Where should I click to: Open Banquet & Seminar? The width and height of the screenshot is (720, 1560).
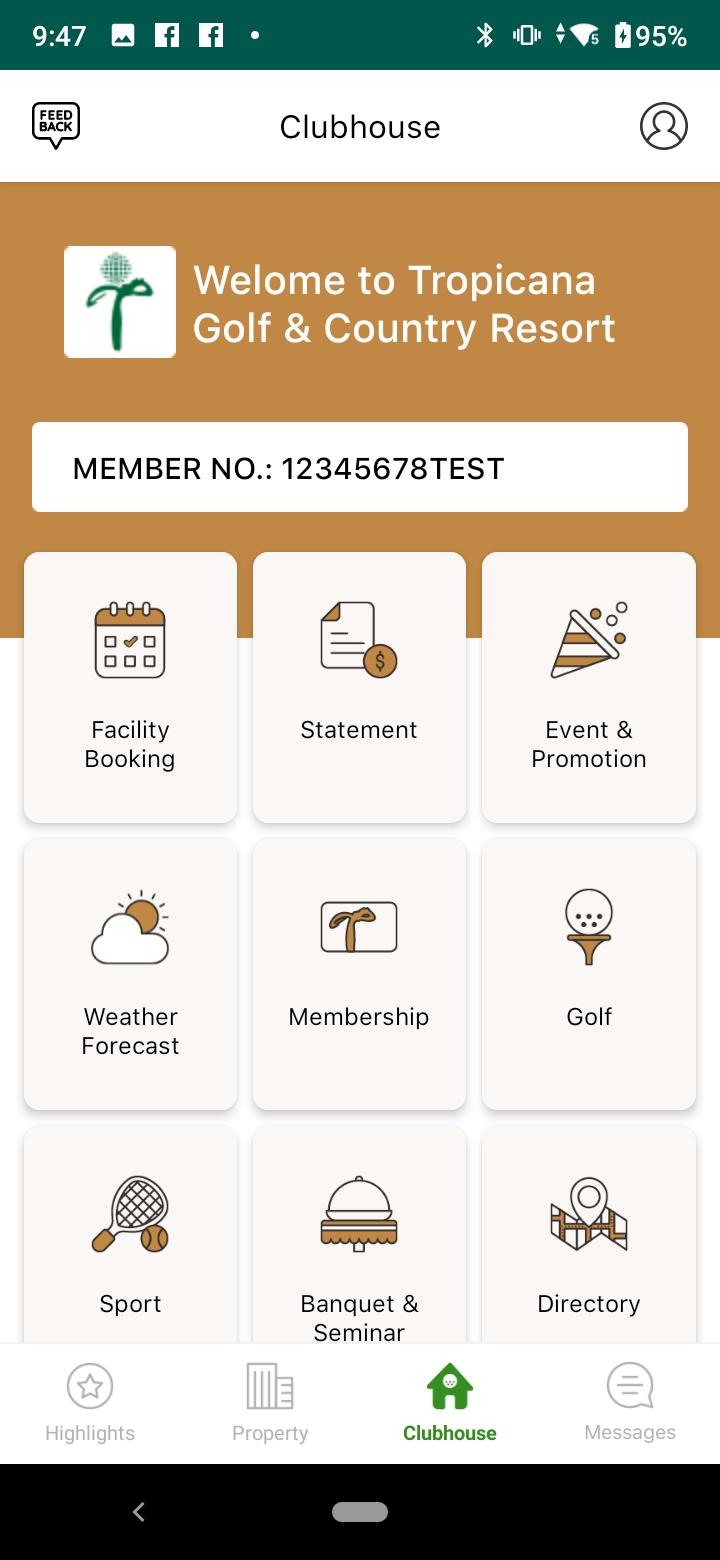(359, 1240)
